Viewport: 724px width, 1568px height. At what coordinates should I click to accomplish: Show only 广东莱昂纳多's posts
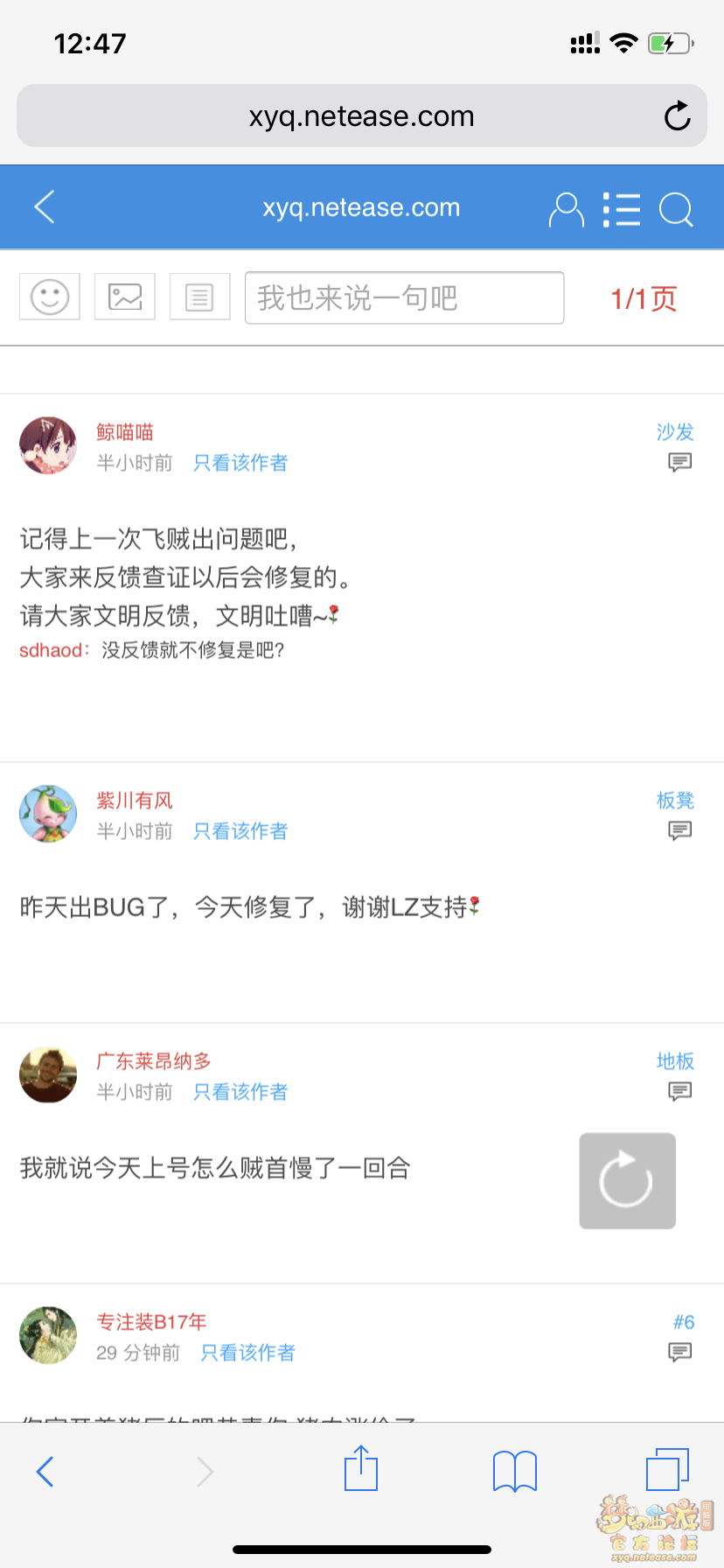[x=240, y=1092]
